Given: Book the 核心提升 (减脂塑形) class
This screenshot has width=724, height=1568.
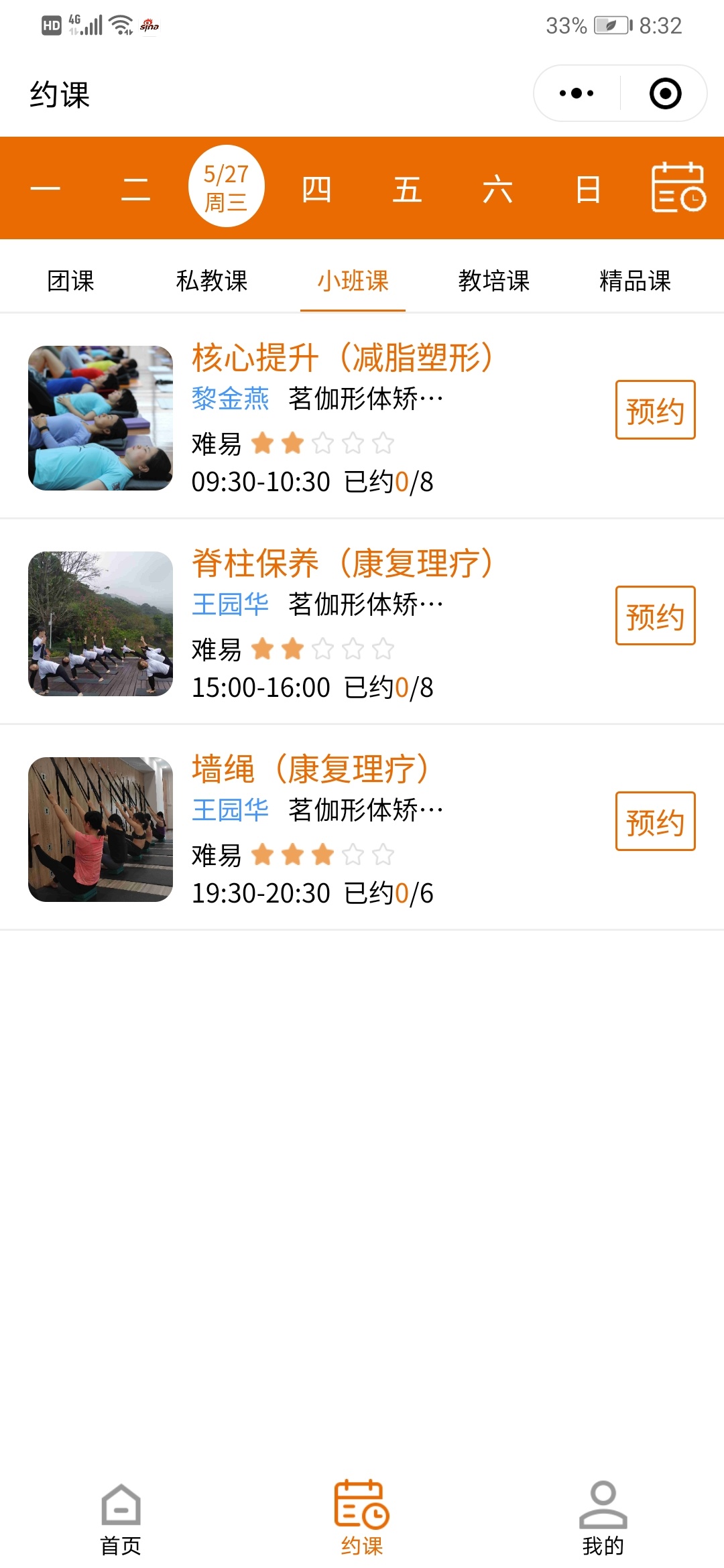Looking at the screenshot, I should pos(655,410).
